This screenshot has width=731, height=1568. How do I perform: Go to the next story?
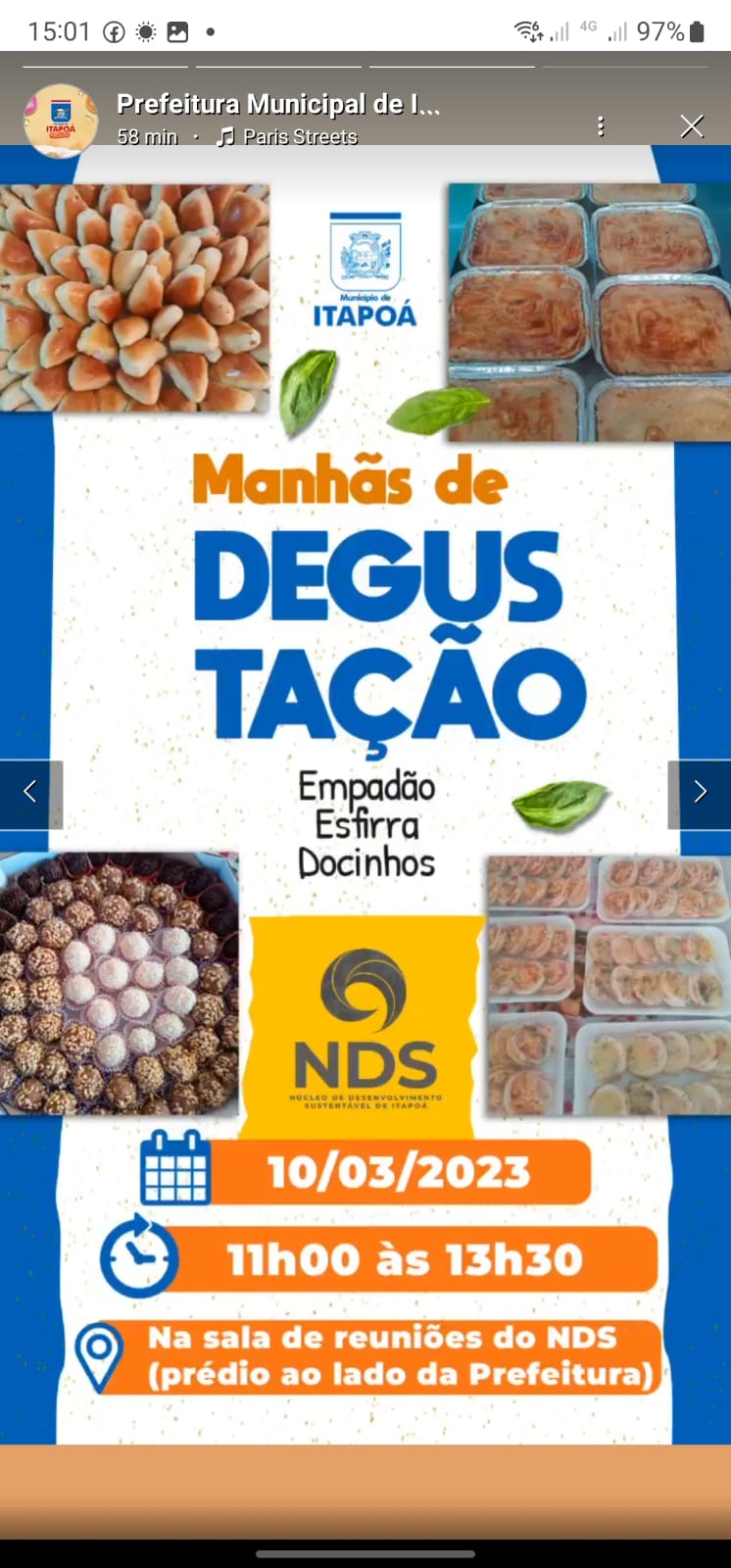700,793
